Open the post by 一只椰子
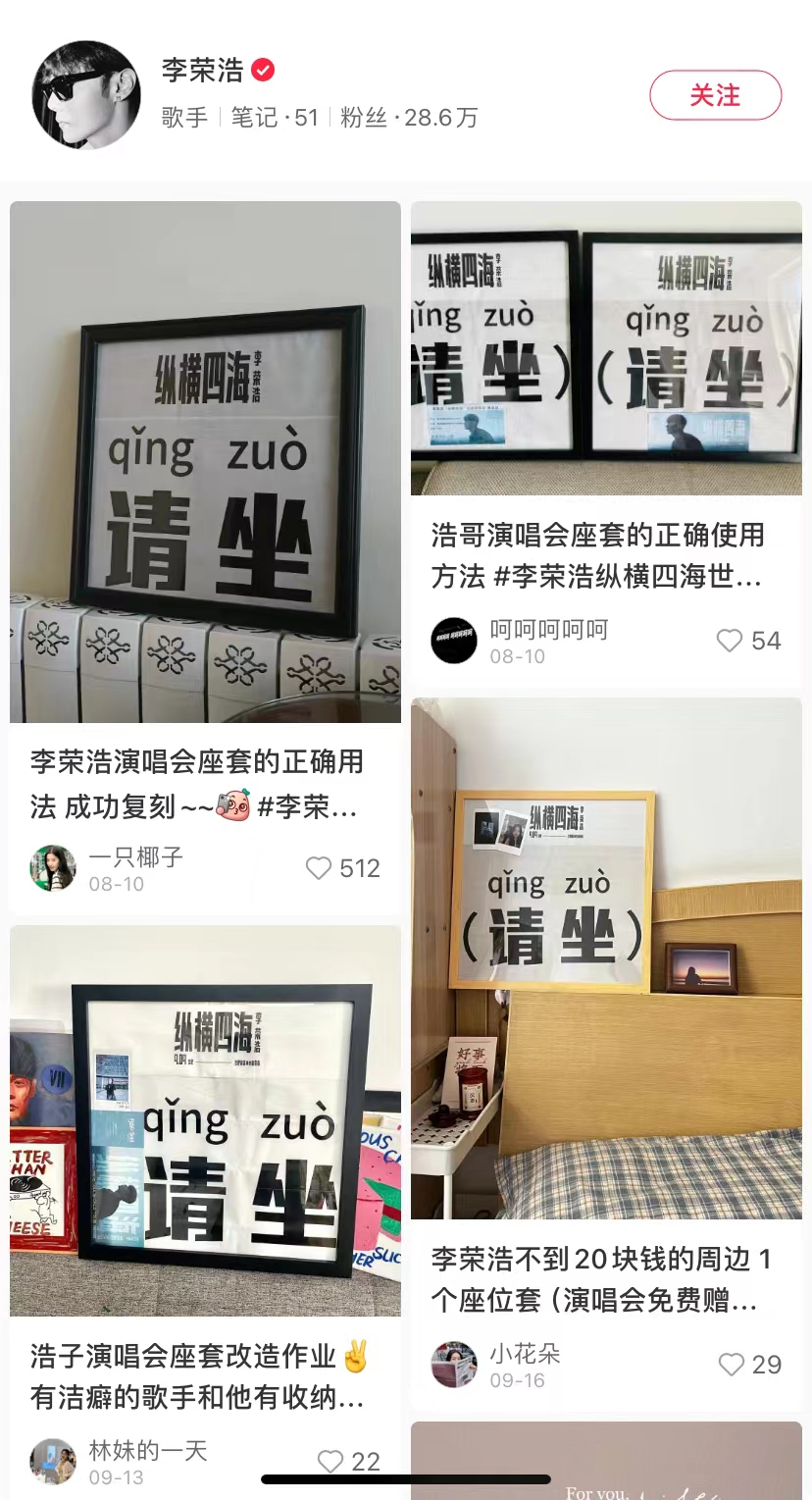812x1500 pixels. 205,462
